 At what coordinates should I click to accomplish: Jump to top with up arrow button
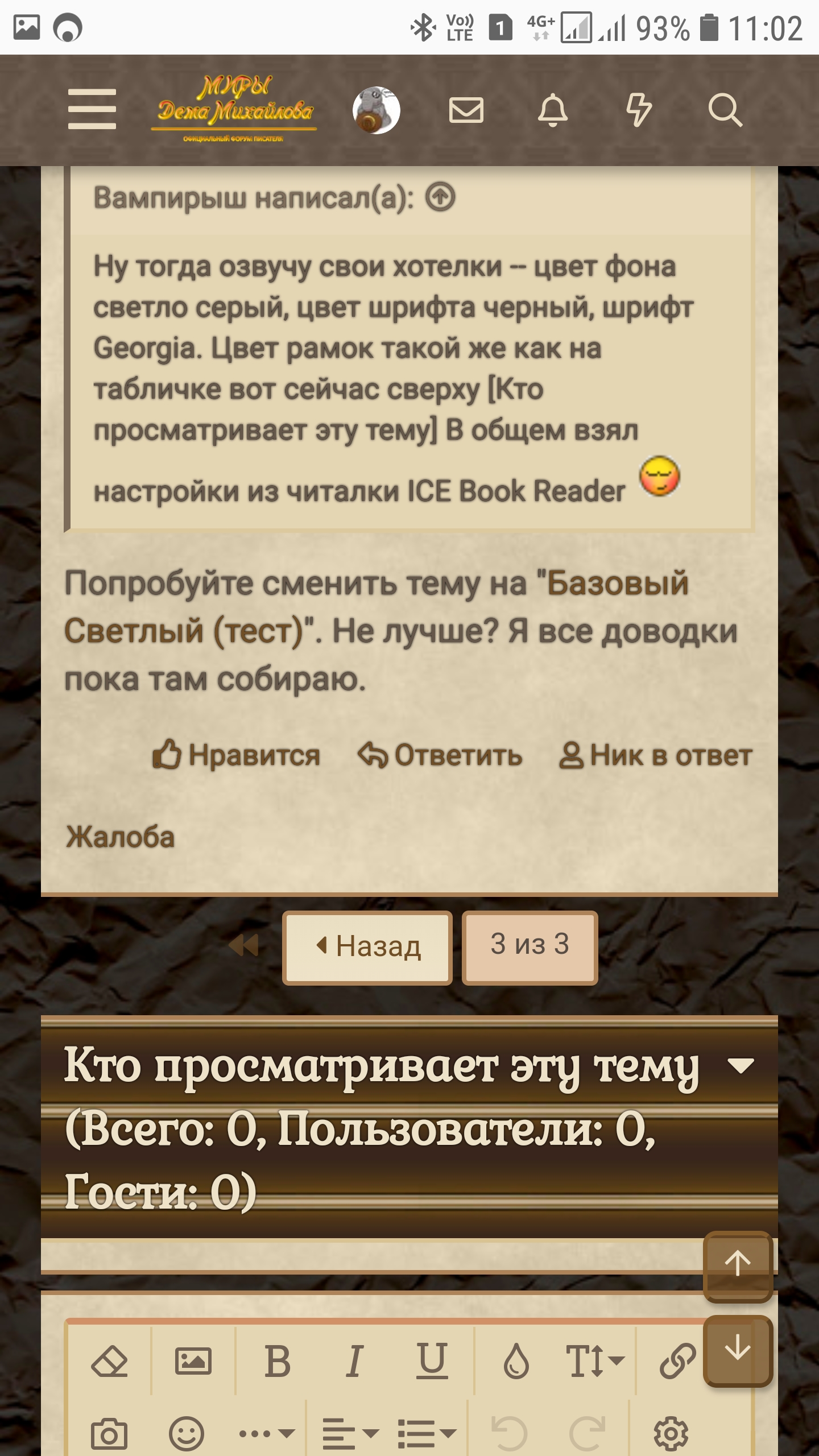pyautogui.click(x=738, y=1263)
